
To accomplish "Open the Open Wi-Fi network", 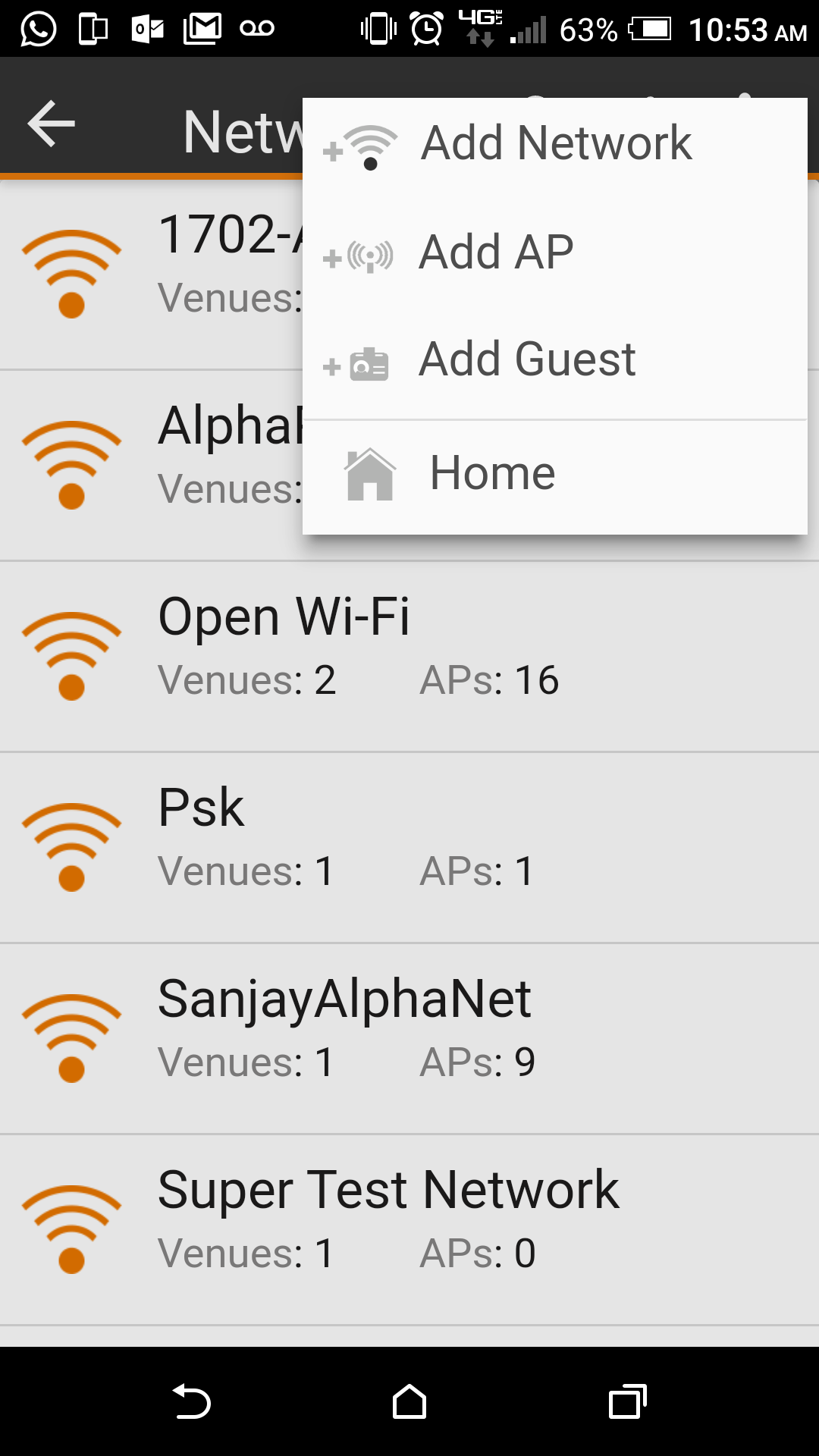I will coord(409,657).
